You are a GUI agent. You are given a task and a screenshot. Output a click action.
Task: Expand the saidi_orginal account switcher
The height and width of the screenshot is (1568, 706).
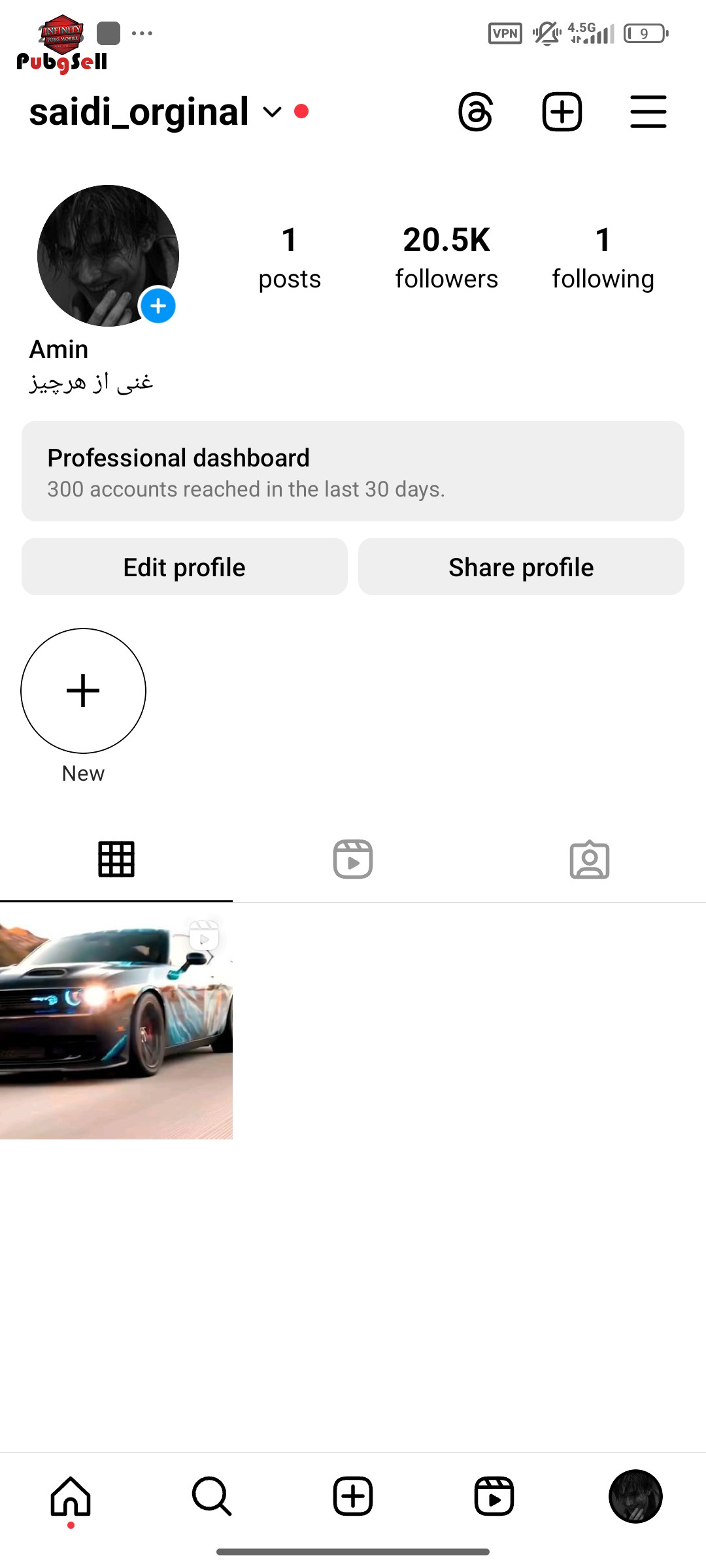156,112
